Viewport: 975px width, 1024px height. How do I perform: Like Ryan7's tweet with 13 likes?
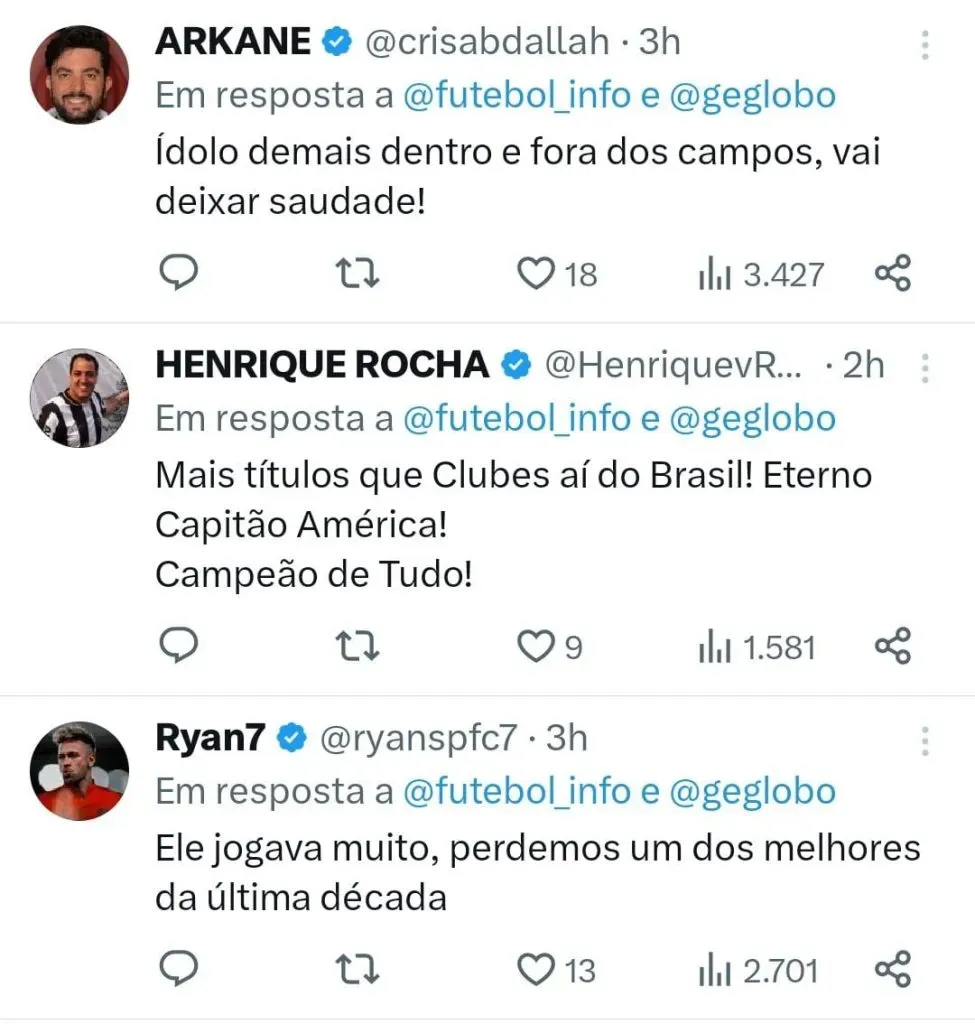[537, 969]
